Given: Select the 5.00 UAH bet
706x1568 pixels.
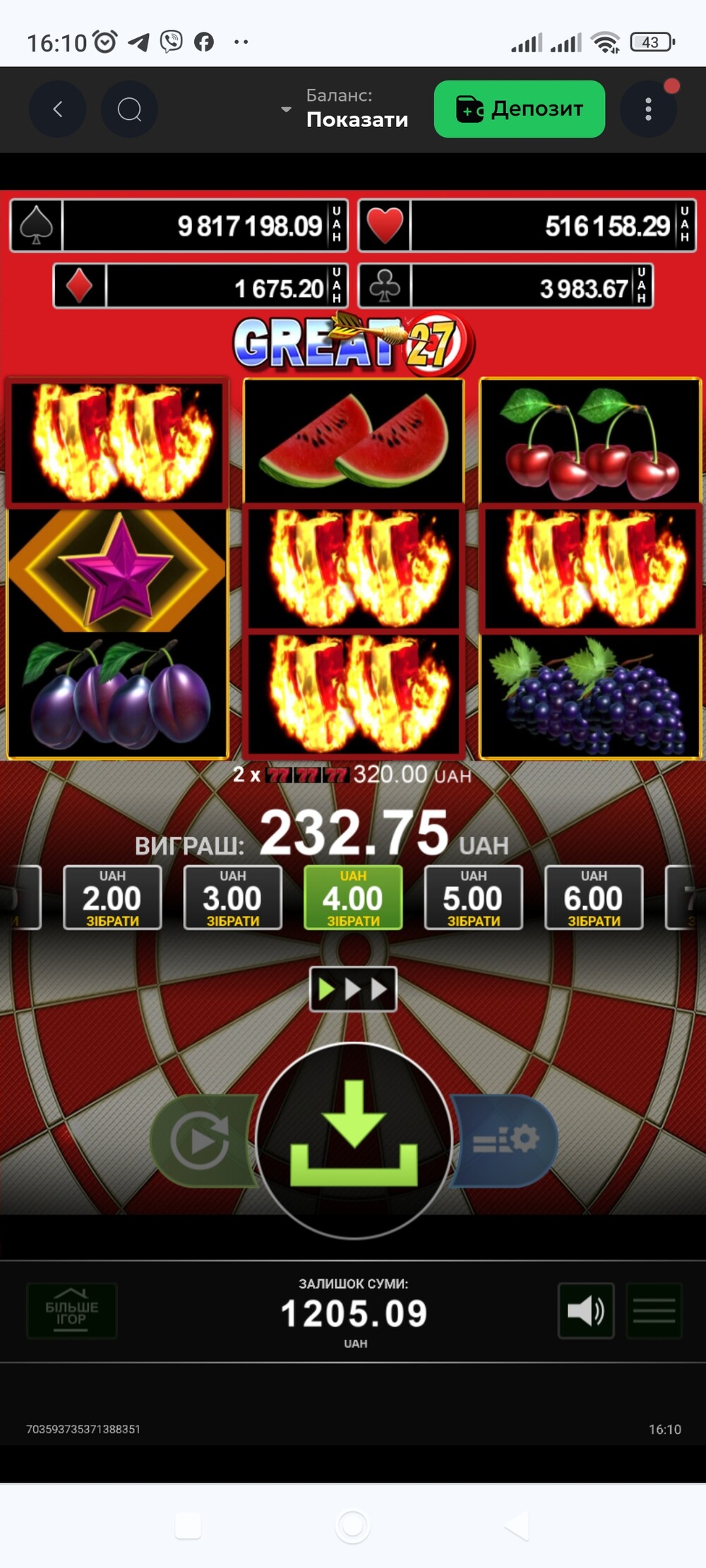Looking at the screenshot, I should click(x=474, y=898).
